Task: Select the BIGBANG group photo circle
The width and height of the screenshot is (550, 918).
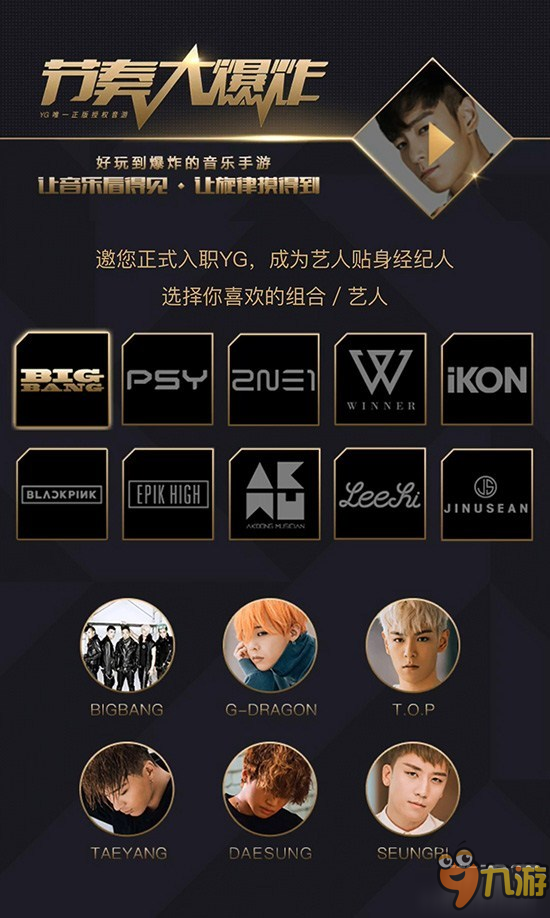Action: click(x=127, y=645)
